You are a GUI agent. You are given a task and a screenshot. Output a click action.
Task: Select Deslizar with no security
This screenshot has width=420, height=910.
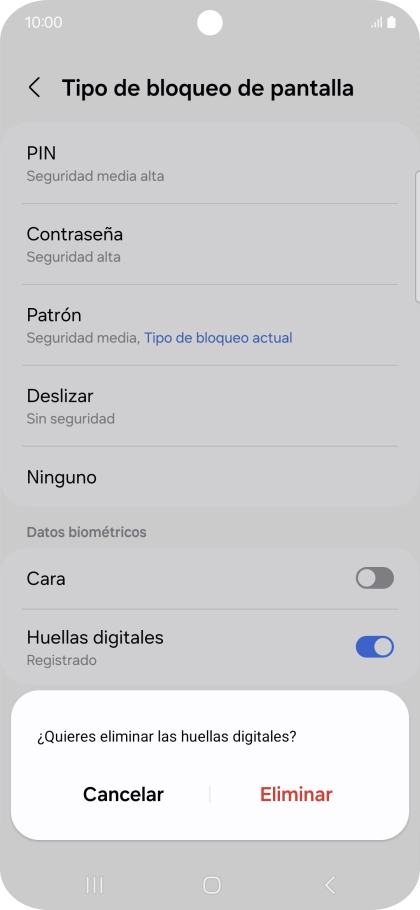click(x=210, y=406)
